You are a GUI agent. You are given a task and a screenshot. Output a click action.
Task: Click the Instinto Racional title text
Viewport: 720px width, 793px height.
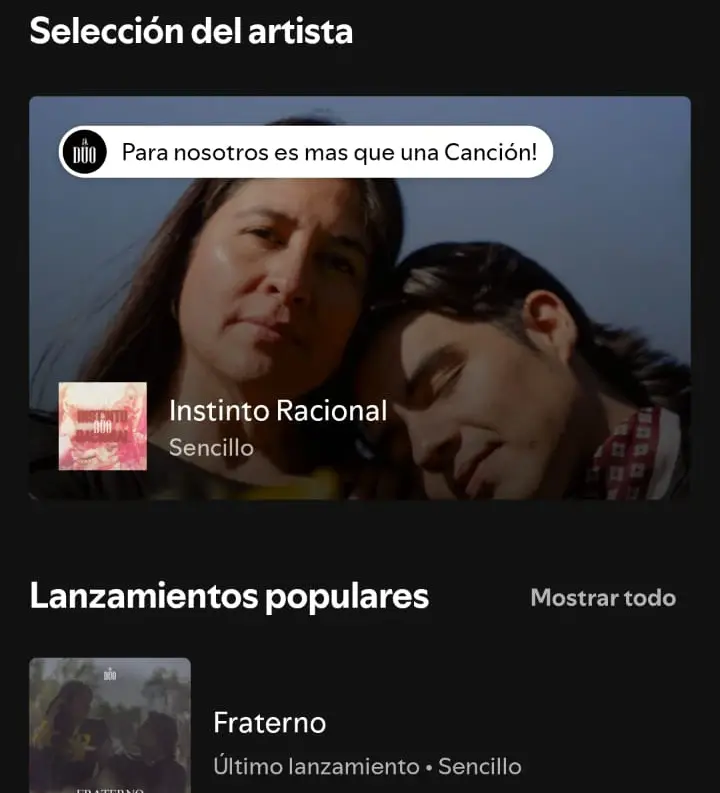(278, 410)
